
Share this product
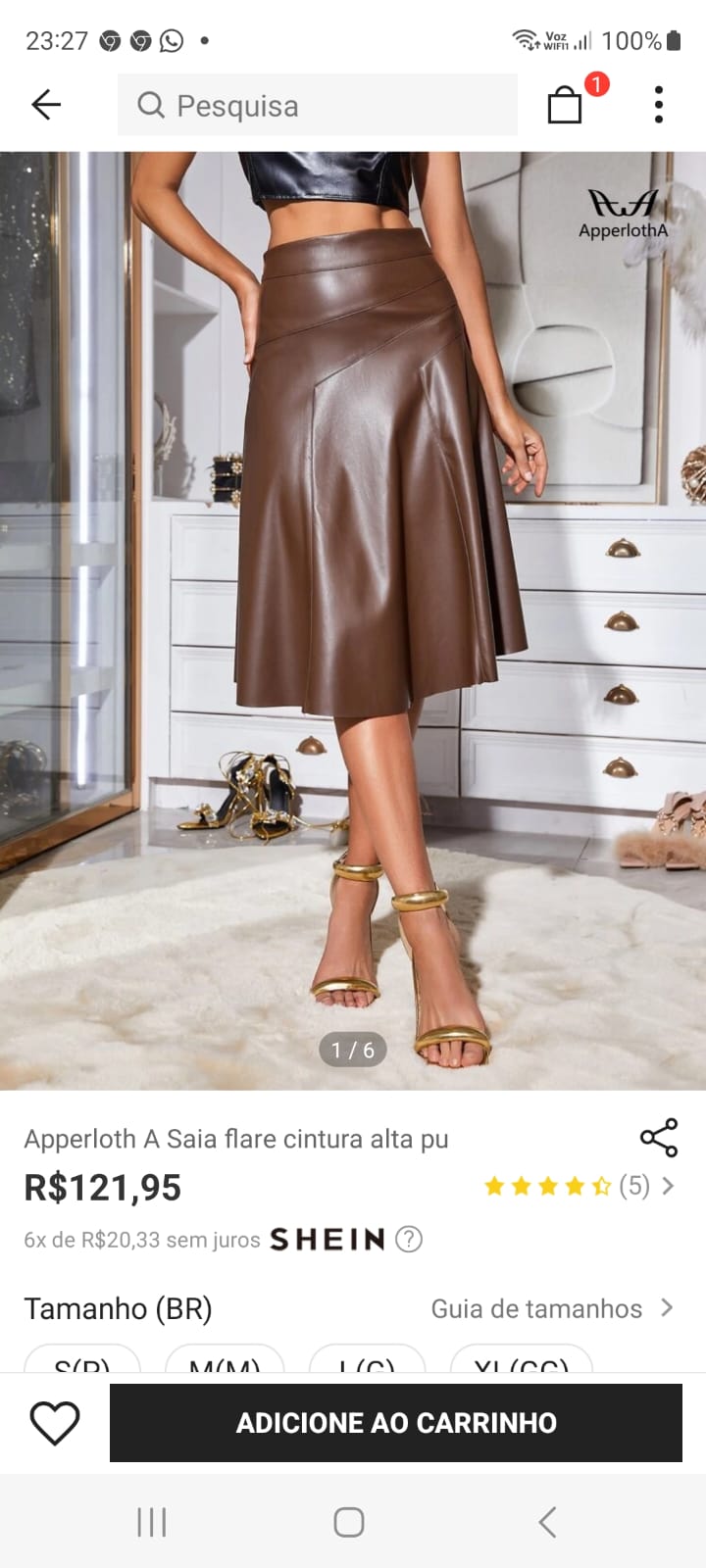[x=659, y=1138]
